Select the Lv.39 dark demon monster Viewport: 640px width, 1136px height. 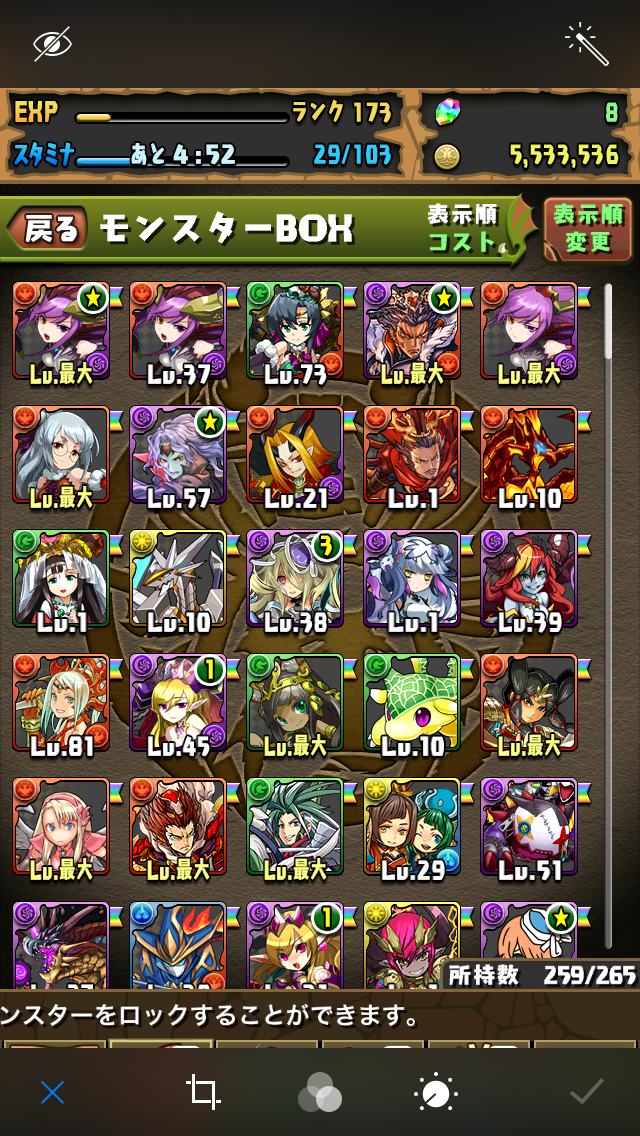click(x=529, y=578)
